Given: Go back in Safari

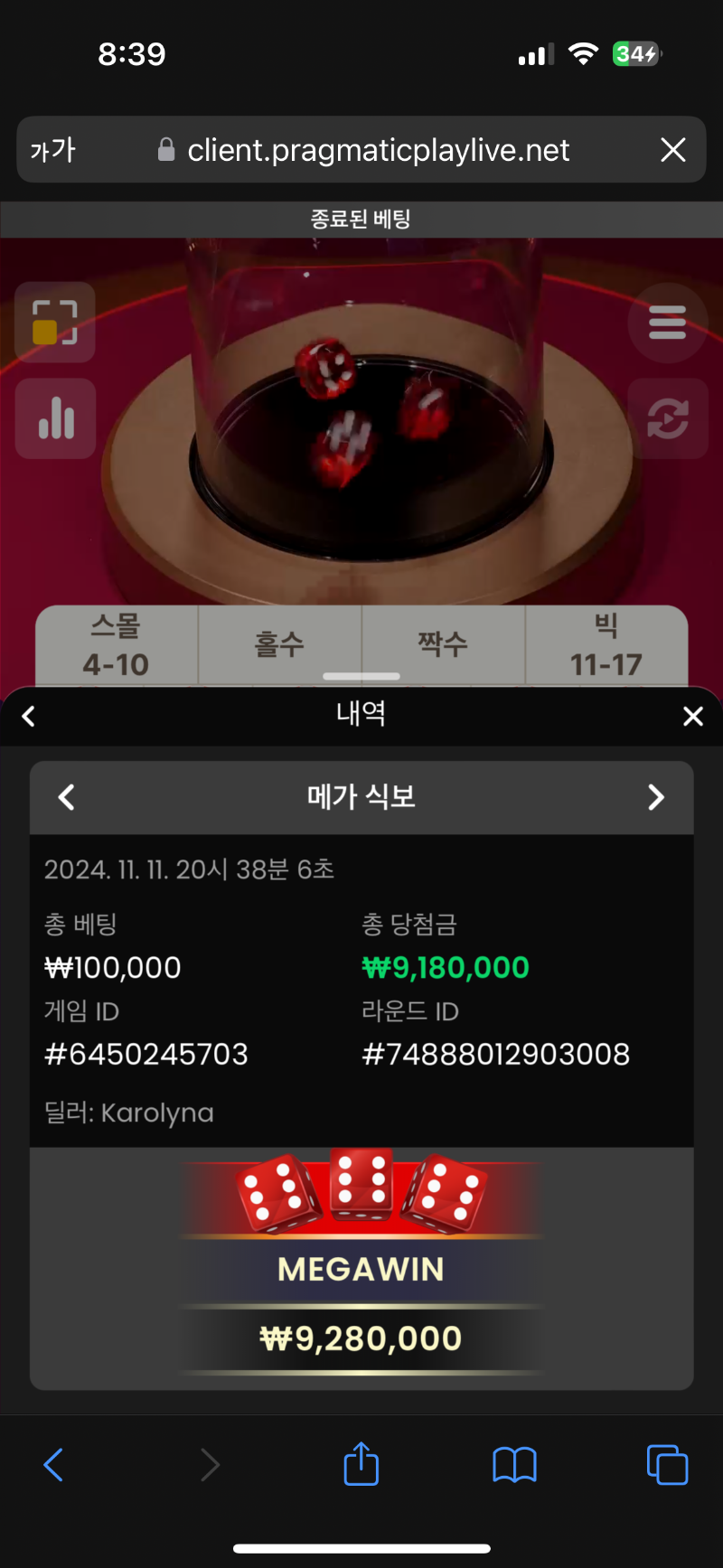Looking at the screenshot, I should pyautogui.click(x=54, y=1464).
